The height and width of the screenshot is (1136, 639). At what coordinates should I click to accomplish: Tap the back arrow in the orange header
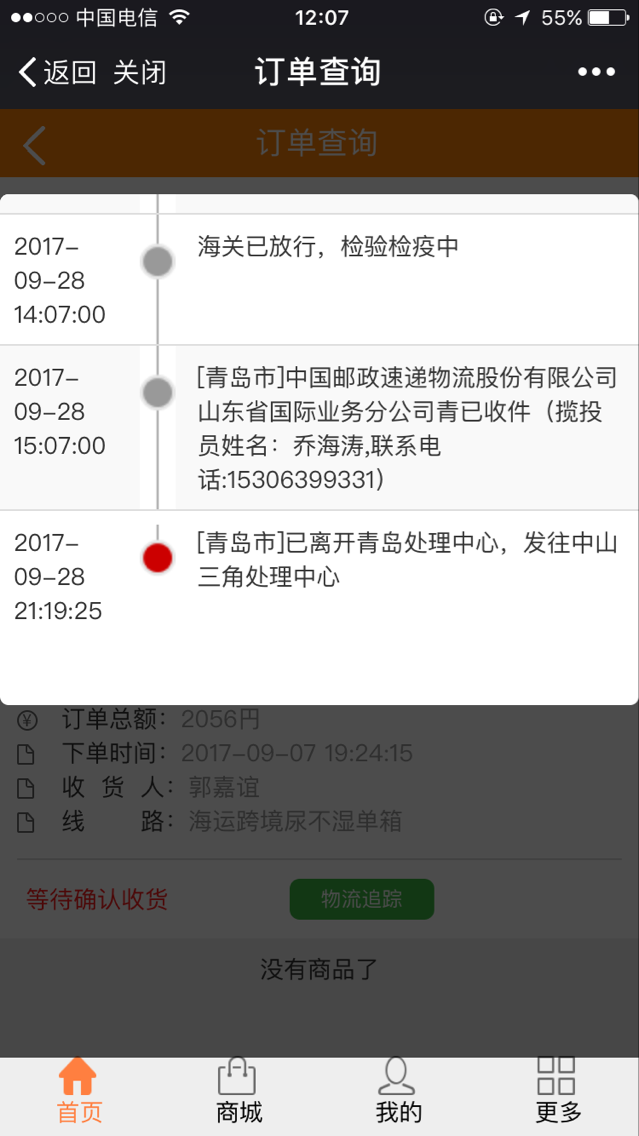pos(34,144)
